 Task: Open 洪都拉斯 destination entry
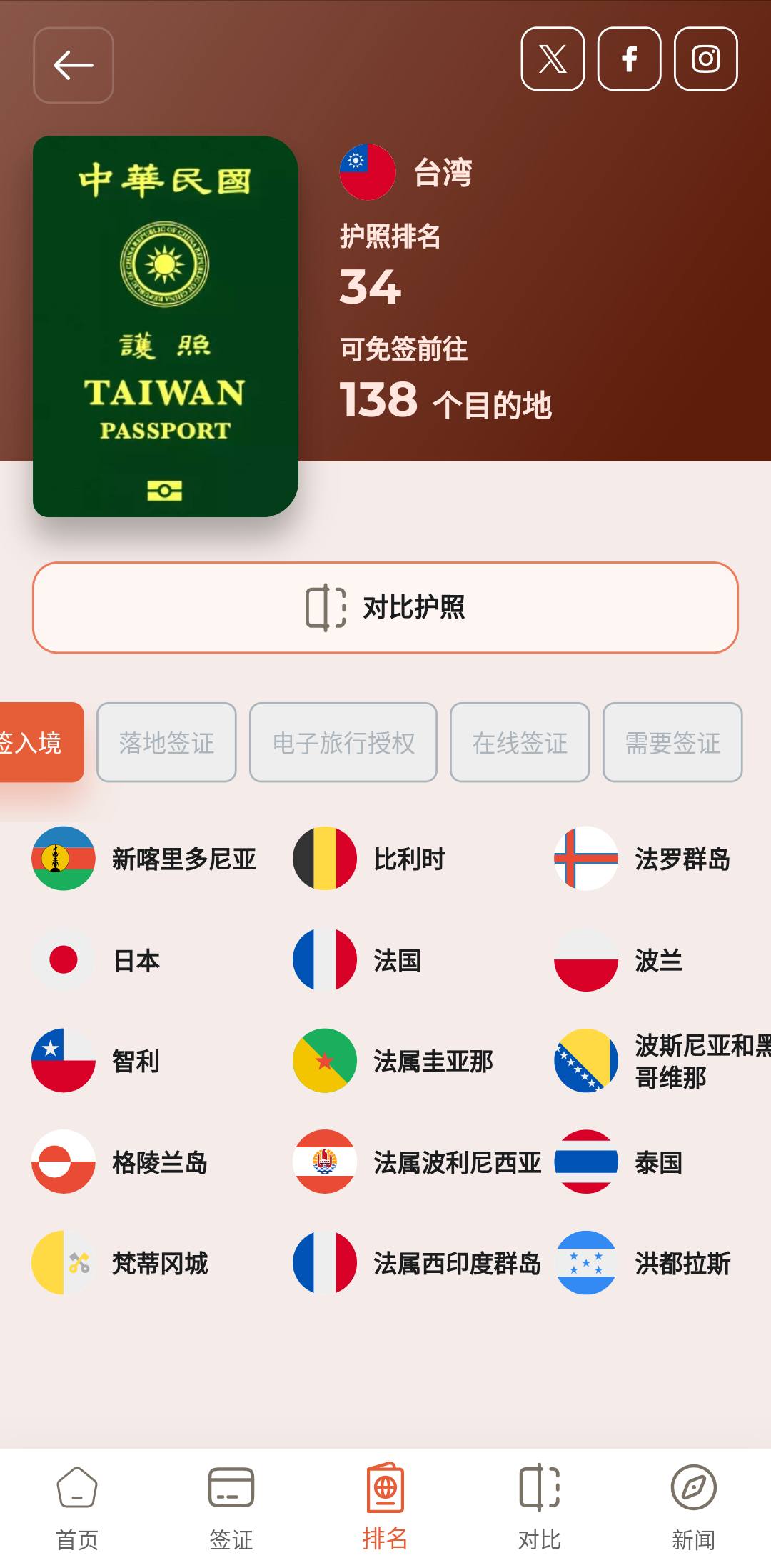pyautogui.click(x=682, y=1263)
